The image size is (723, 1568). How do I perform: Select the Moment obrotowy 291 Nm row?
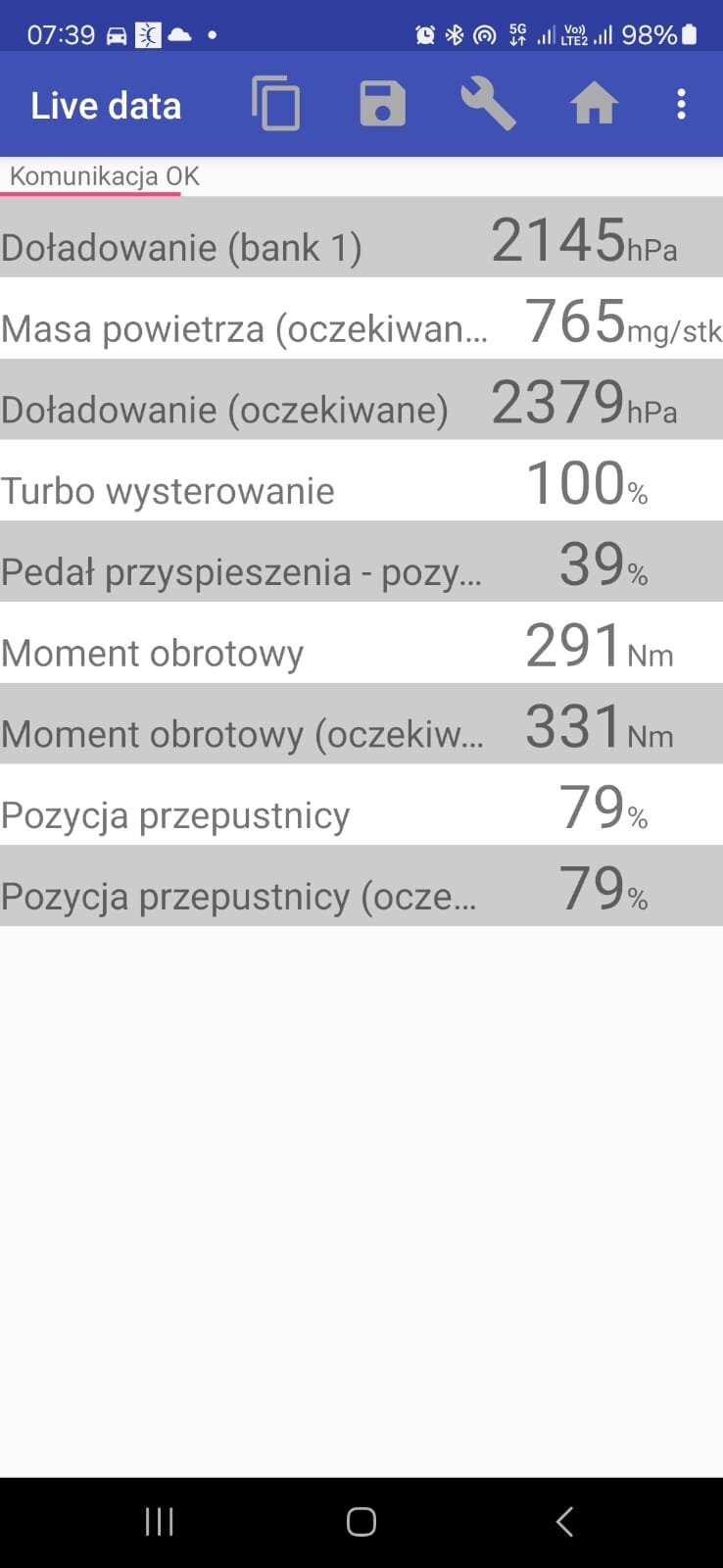click(x=361, y=643)
